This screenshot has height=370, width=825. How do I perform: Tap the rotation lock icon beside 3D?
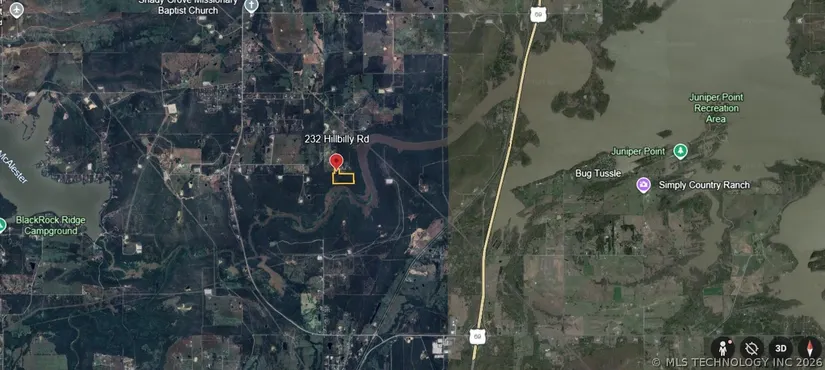[752, 348]
